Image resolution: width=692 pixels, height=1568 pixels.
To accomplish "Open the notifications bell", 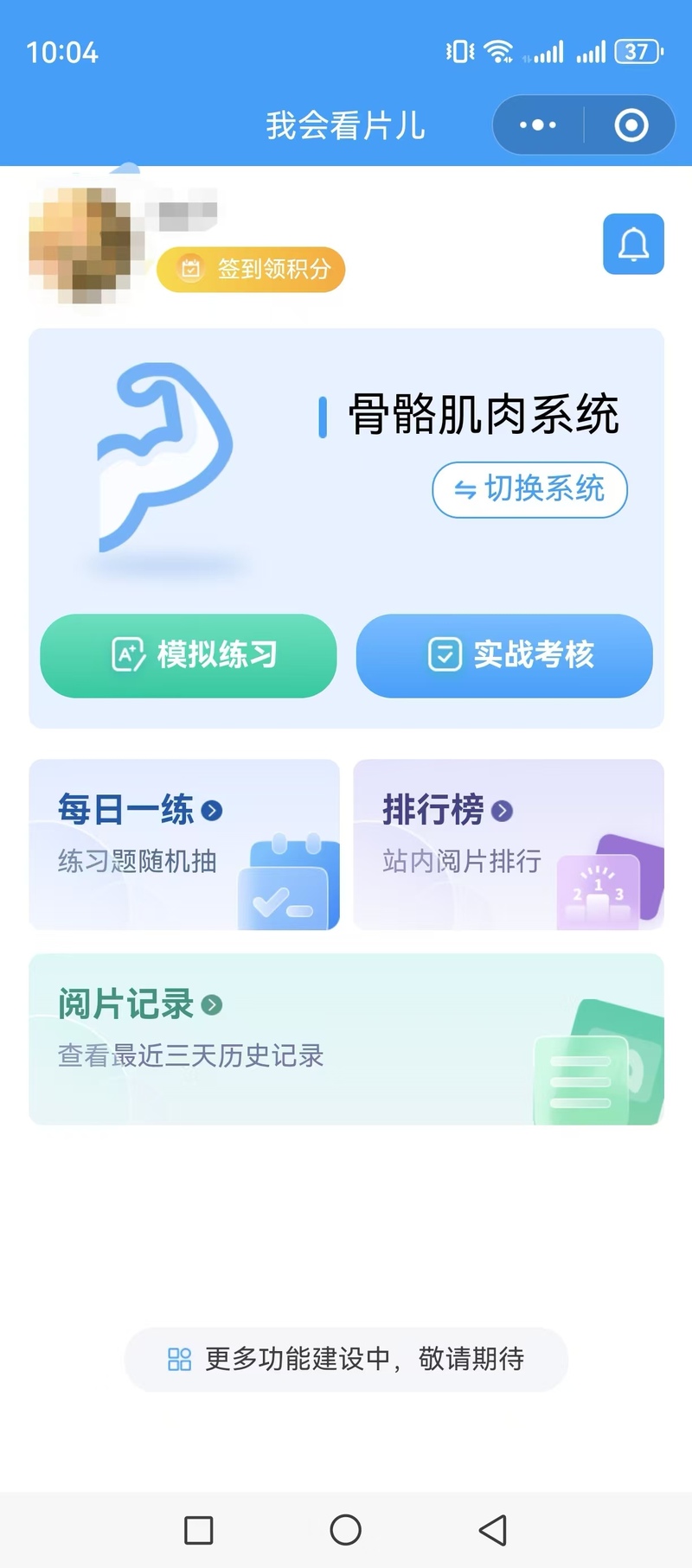I will [633, 244].
